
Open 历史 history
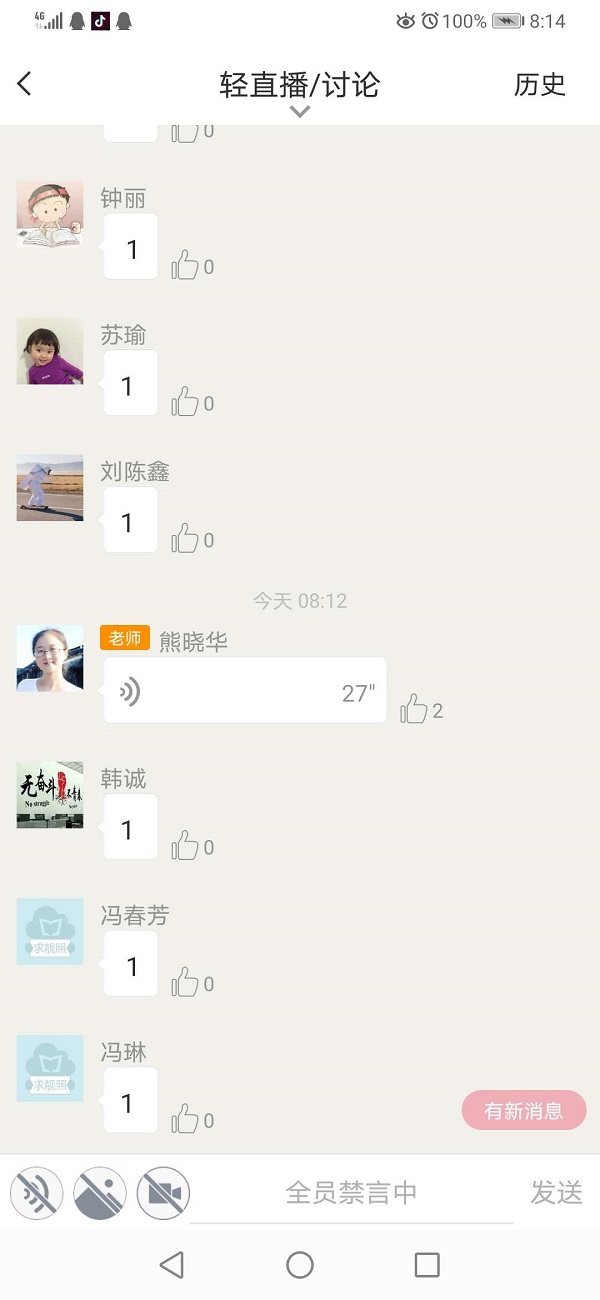click(540, 85)
